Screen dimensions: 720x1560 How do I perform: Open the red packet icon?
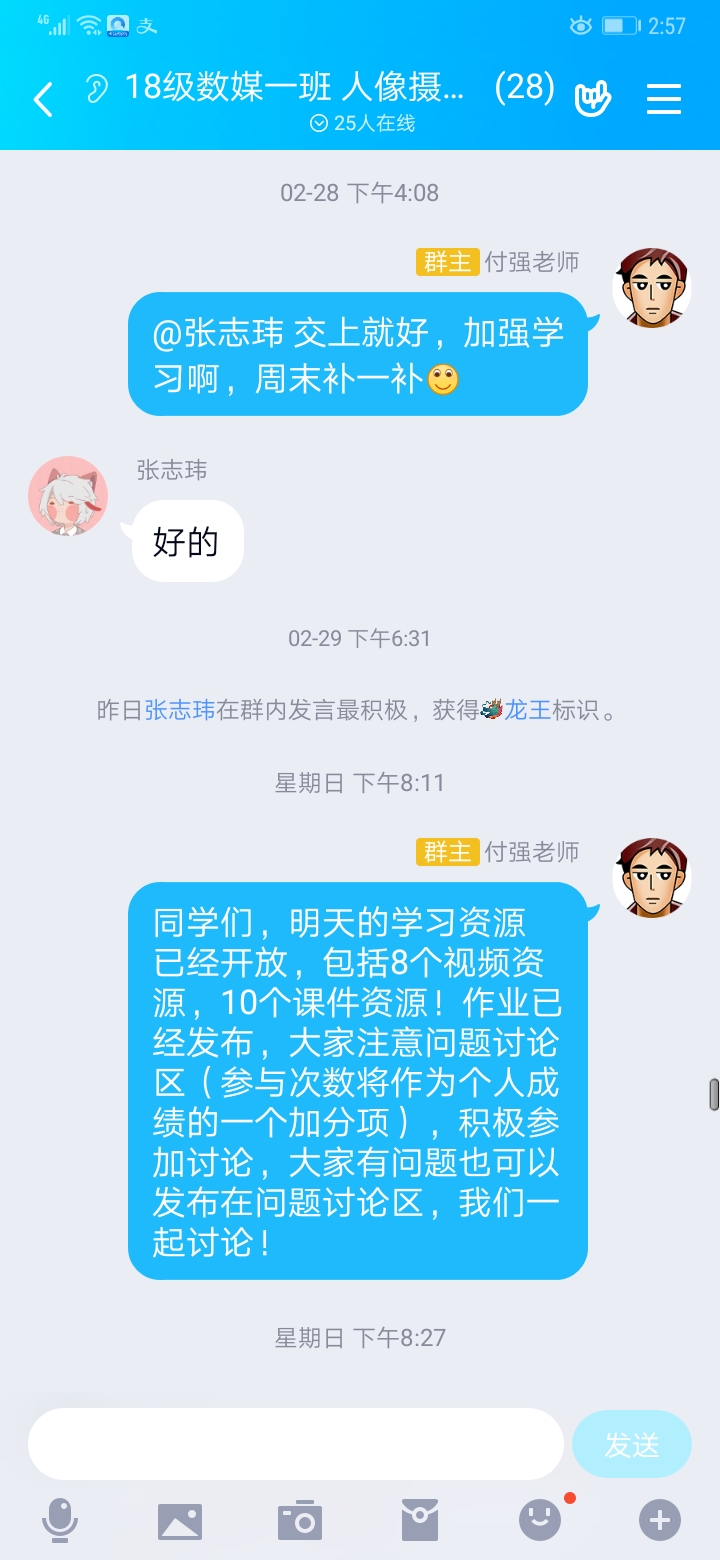click(420, 1521)
